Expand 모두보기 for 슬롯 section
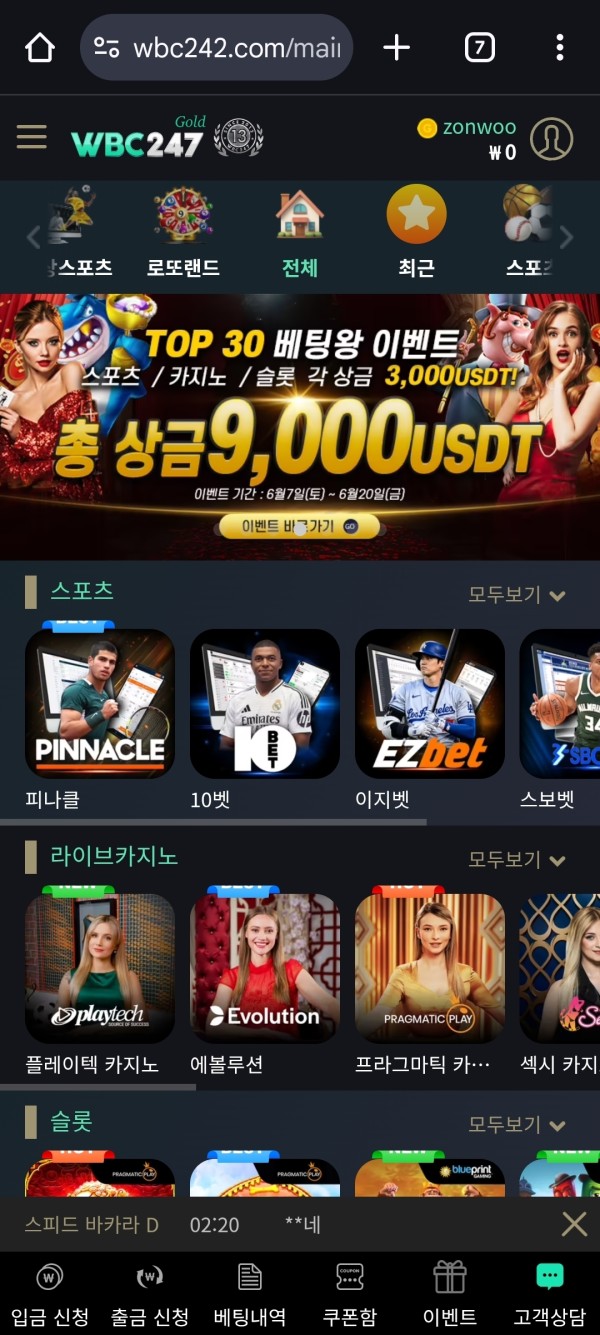Viewport: 600px width, 1335px height. pyautogui.click(x=516, y=1124)
